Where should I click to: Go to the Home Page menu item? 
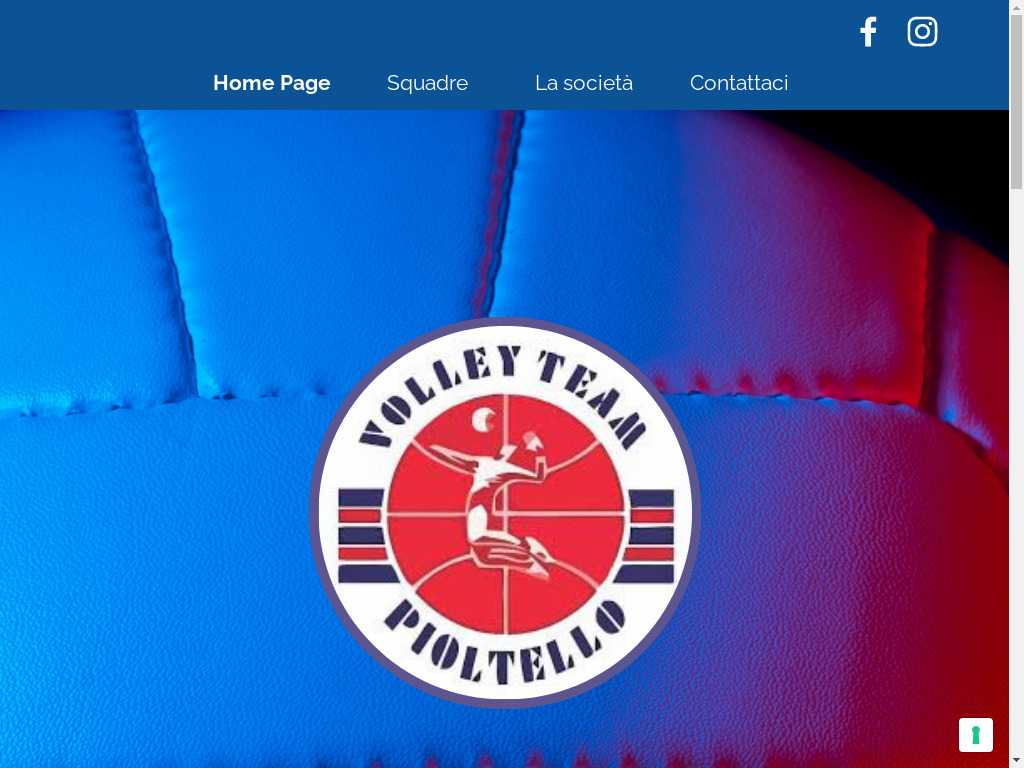pyautogui.click(x=271, y=83)
